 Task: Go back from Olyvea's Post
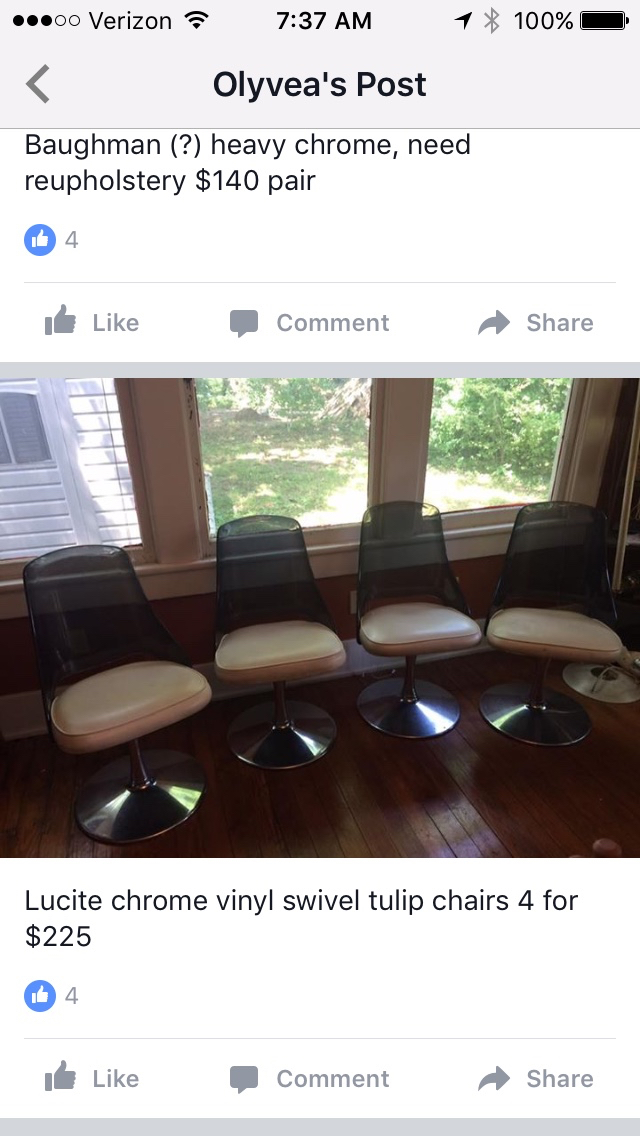[x=38, y=85]
